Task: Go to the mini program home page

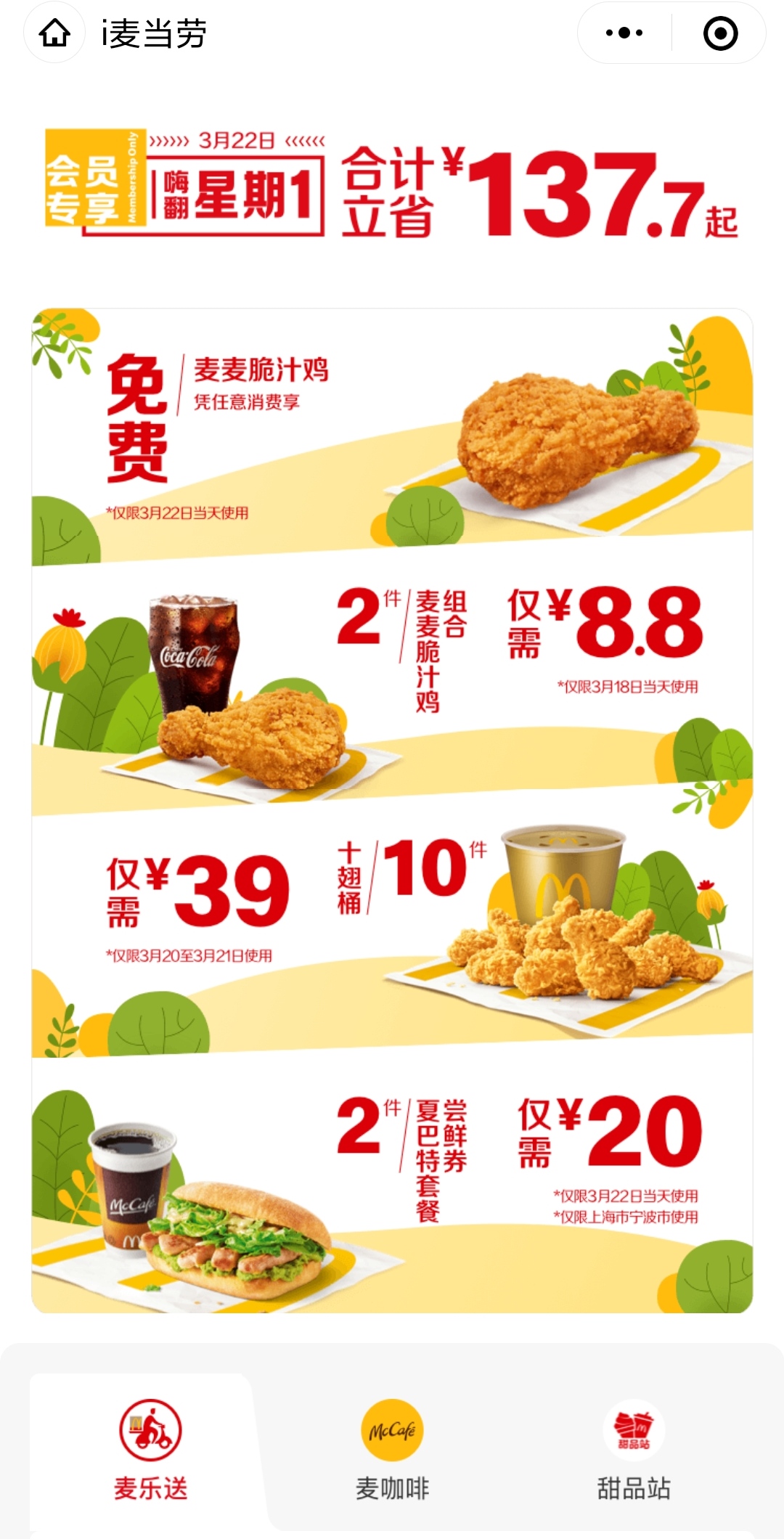Action: pos(54,33)
